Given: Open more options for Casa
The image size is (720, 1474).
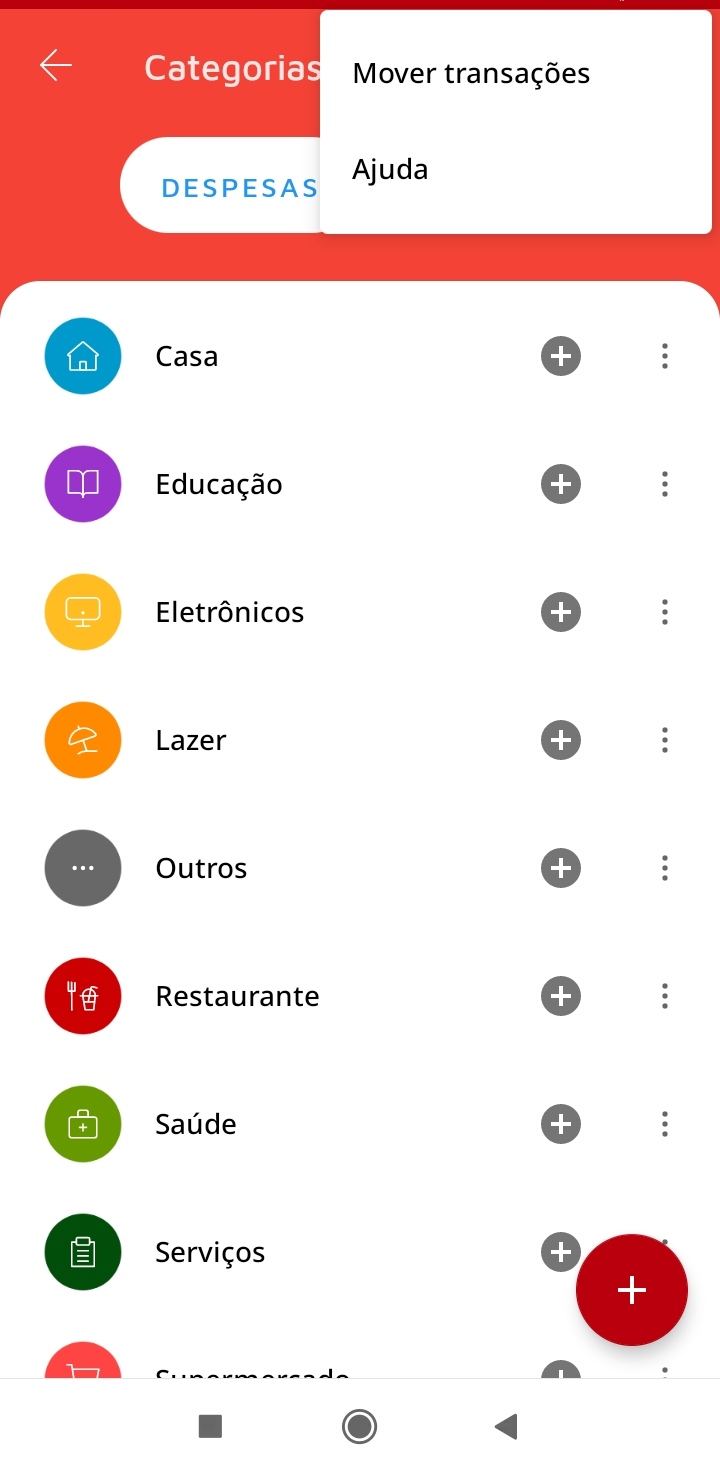Looking at the screenshot, I should point(665,356).
